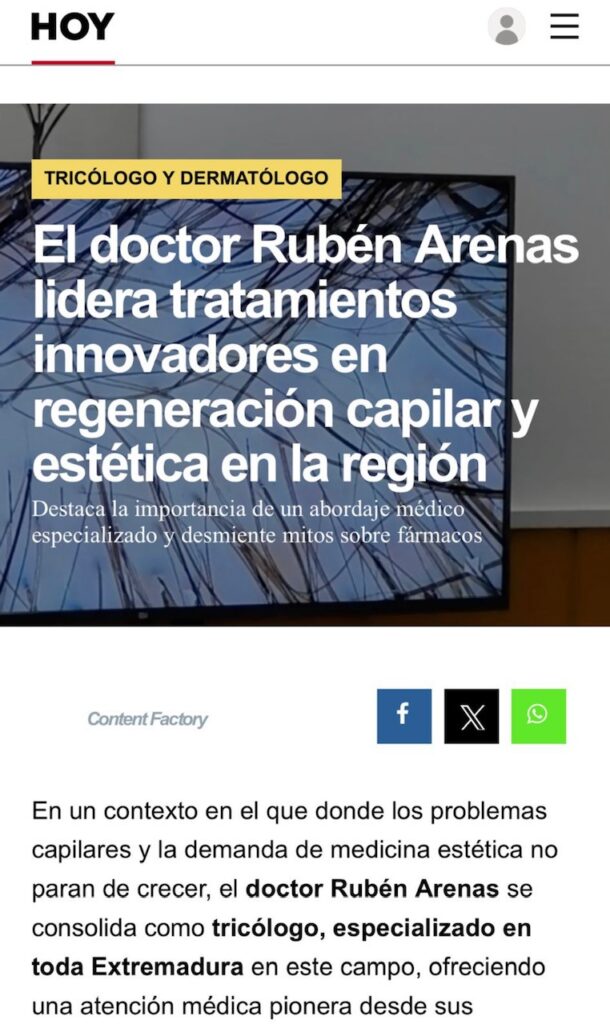
Task: Share the article via WhatsApp
Action: [x=538, y=716]
